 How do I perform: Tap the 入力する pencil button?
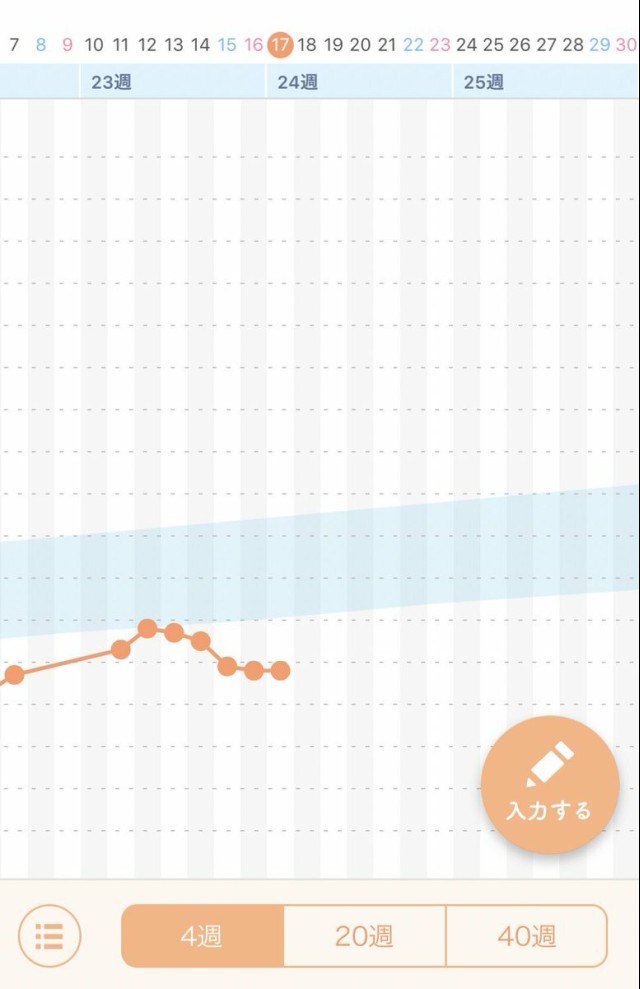pyautogui.click(x=549, y=785)
